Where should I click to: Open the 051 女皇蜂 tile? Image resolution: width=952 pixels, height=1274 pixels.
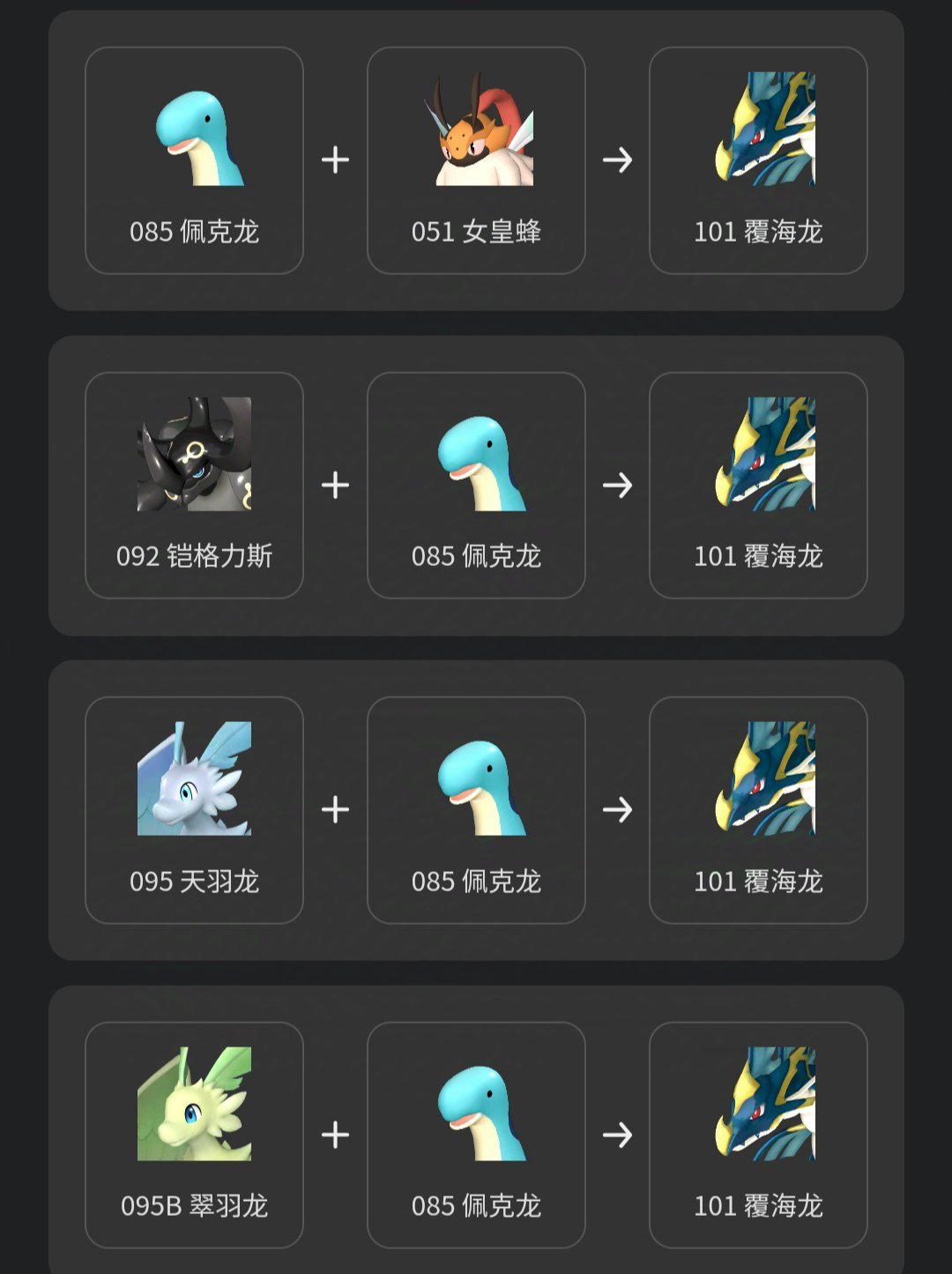(476, 160)
